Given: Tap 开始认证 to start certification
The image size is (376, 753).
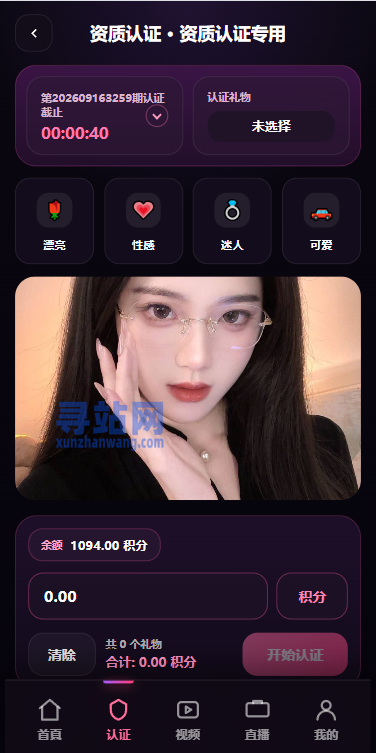Looking at the screenshot, I should click(295, 655).
